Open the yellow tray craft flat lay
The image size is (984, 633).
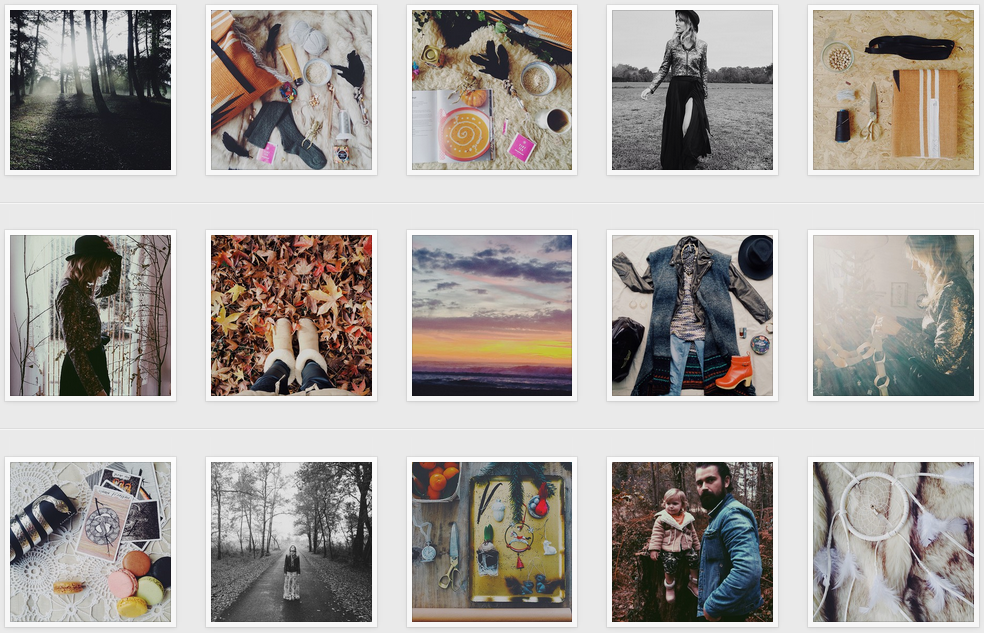point(492,541)
